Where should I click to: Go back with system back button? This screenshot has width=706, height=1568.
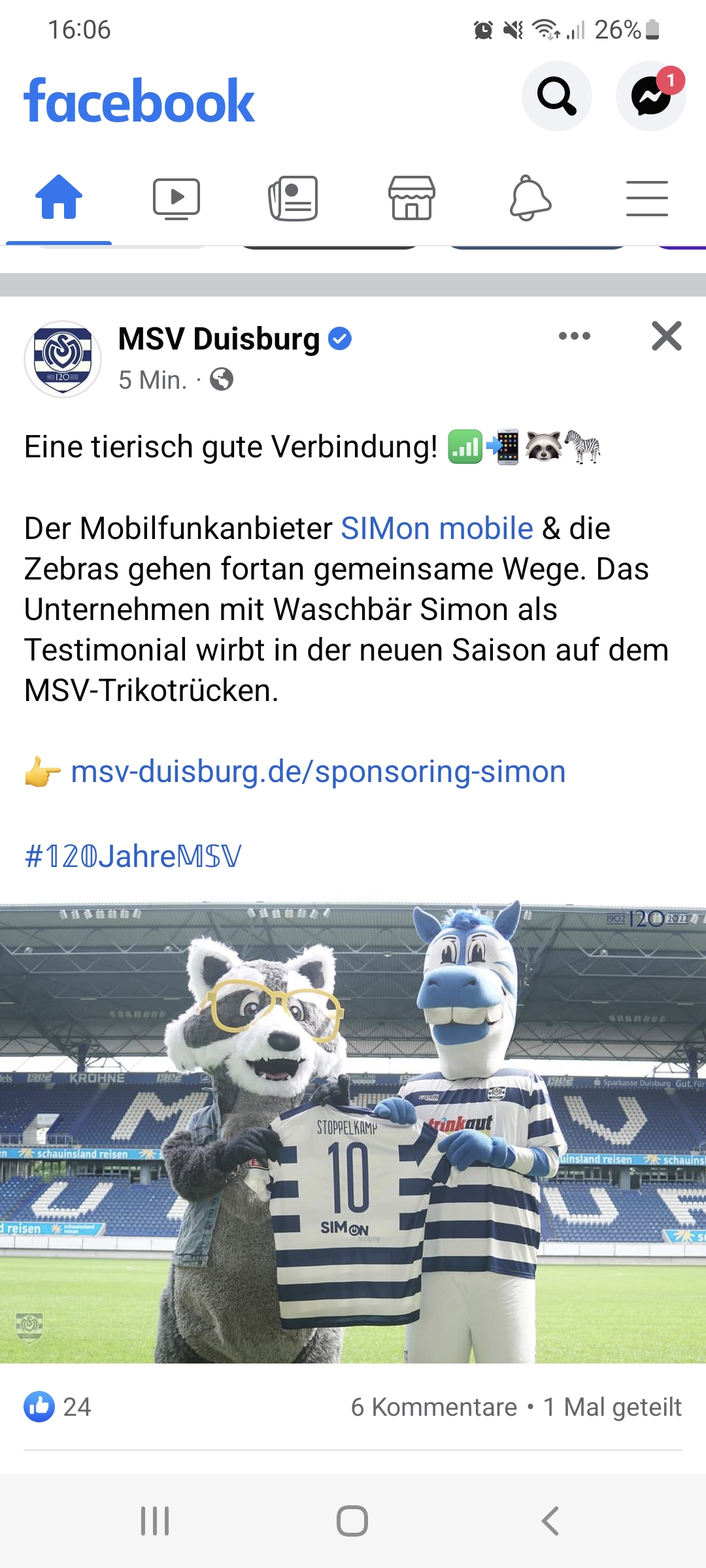coord(550,1521)
